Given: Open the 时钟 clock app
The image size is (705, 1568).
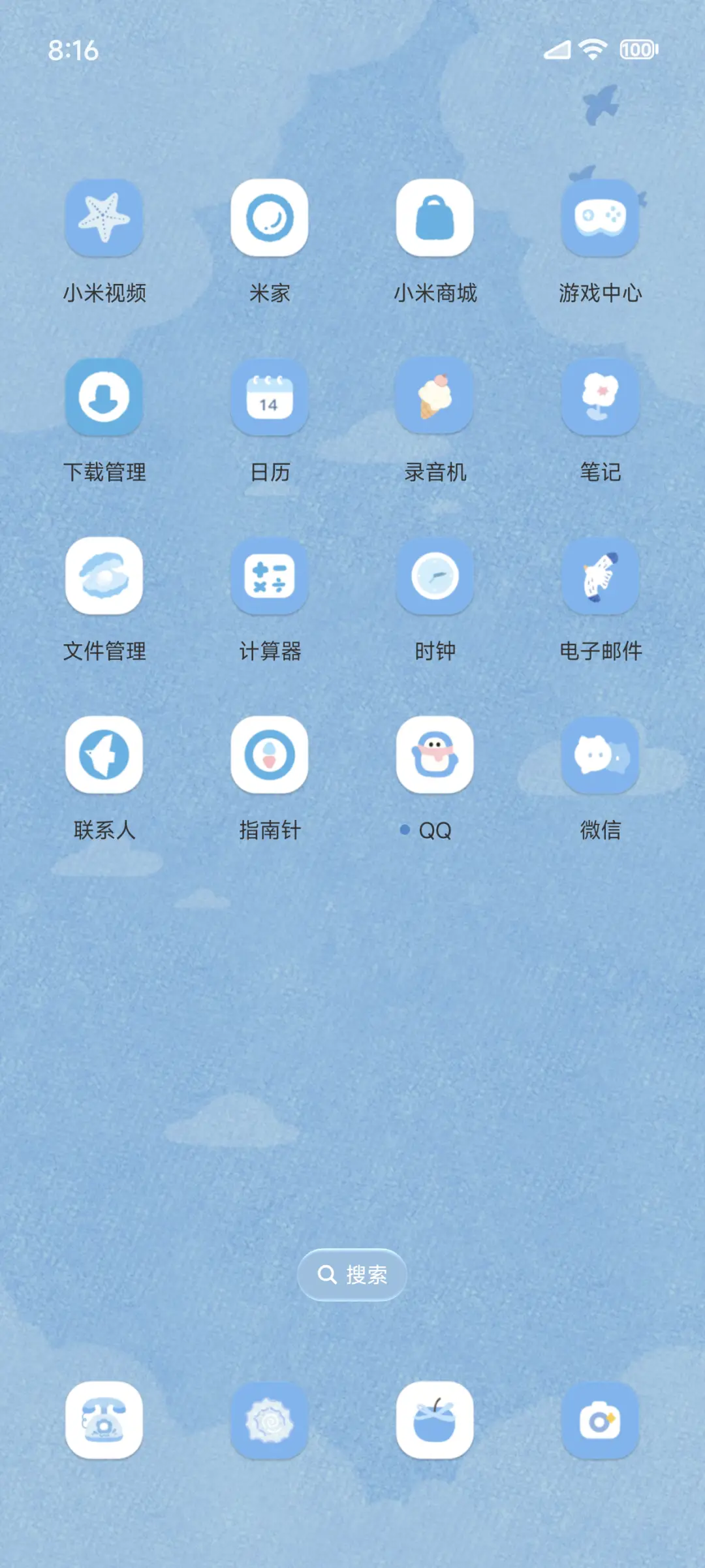Looking at the screenshot, I should 435,578.
